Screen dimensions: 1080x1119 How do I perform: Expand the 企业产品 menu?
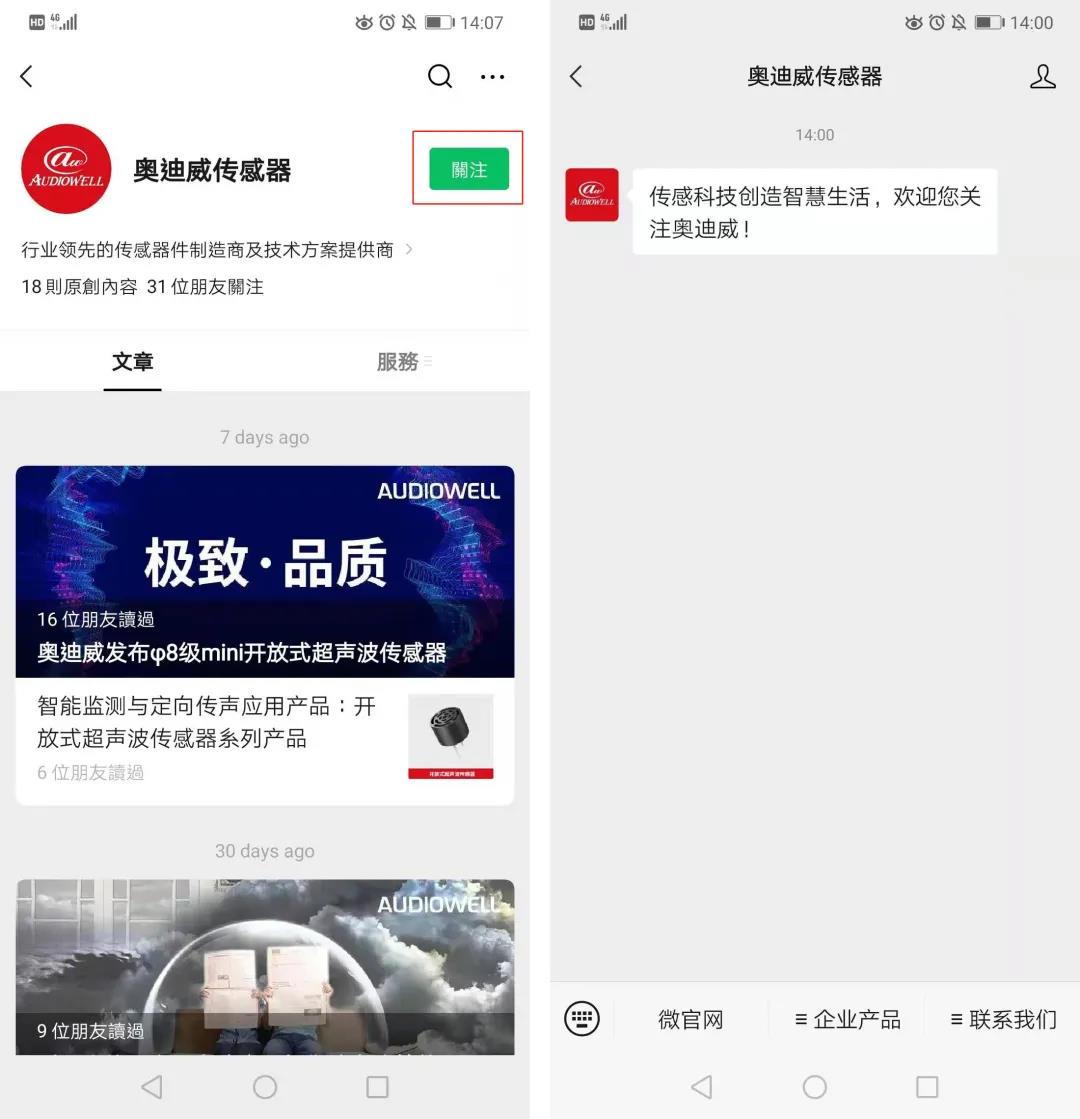pos(848,1019)
